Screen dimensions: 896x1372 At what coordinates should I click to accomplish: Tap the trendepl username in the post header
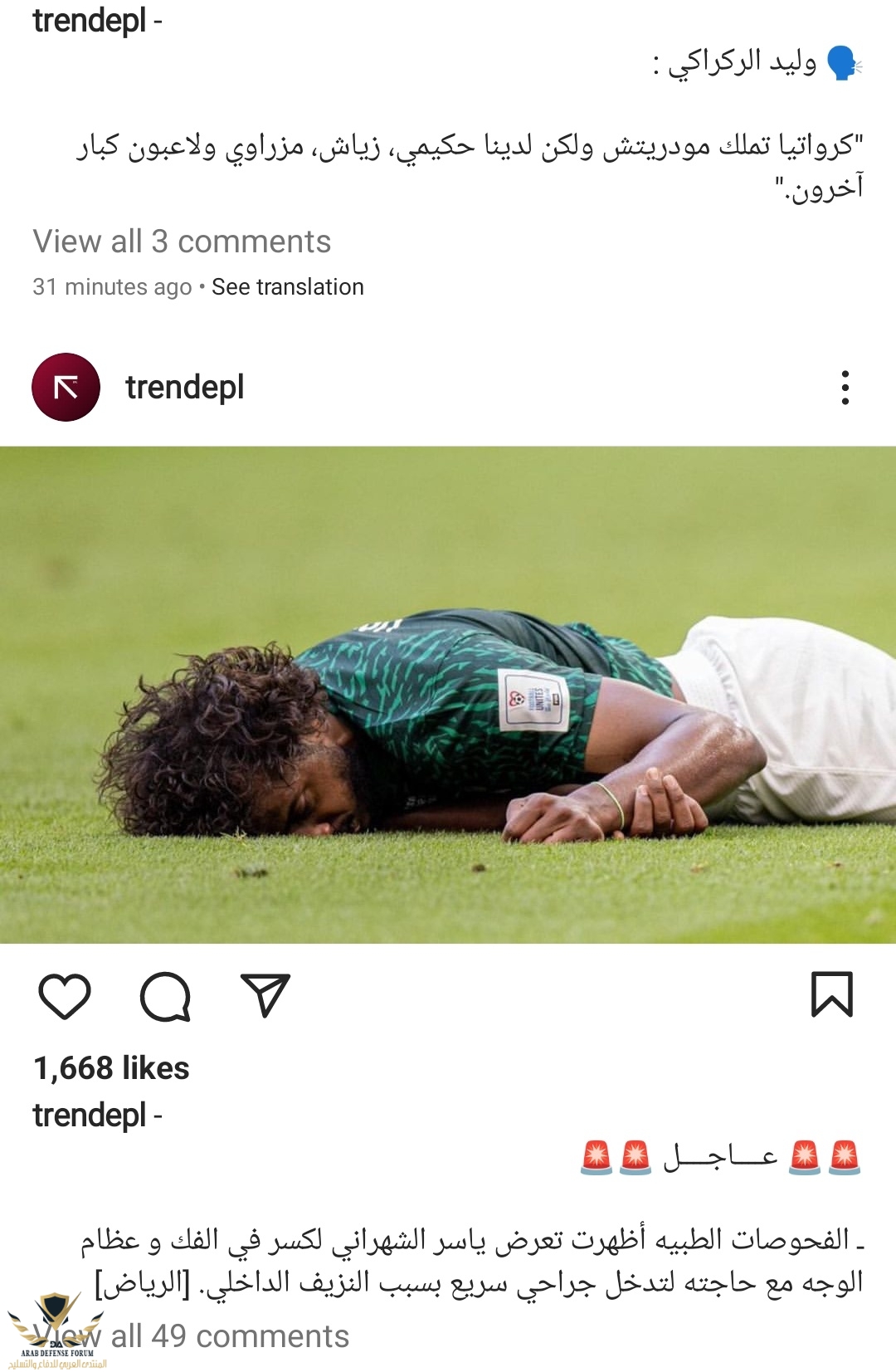[184, 388]
